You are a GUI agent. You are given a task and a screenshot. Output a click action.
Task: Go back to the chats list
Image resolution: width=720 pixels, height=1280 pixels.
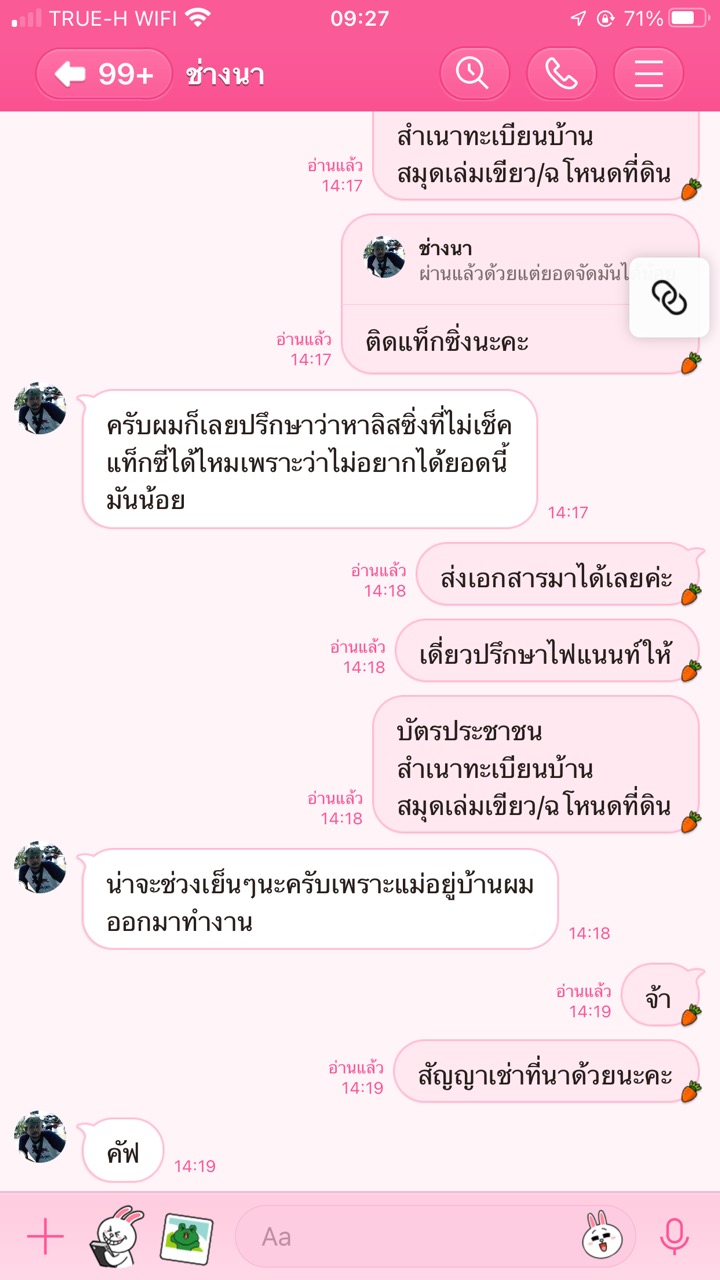point(103,74)
